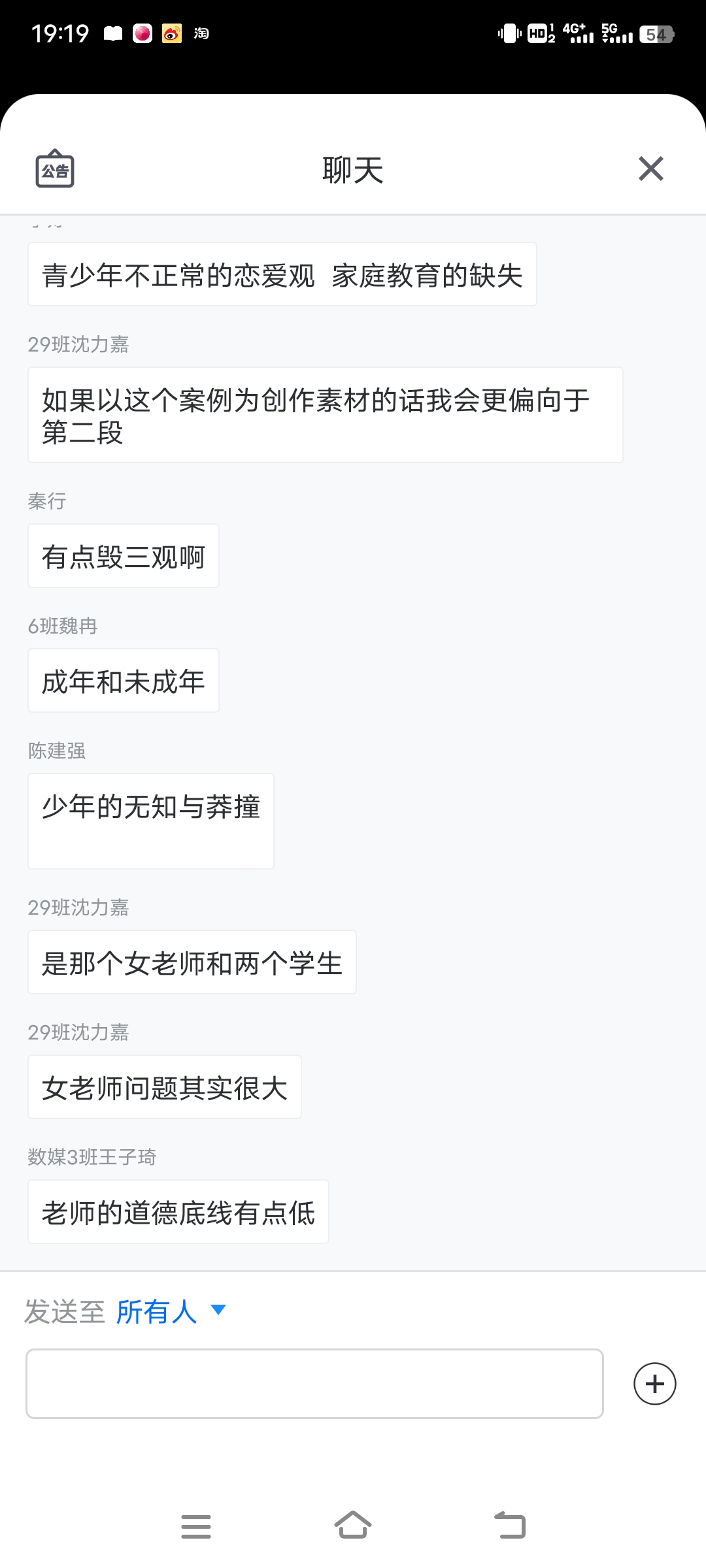This screenshot has width=706, height=1568.
Task: Navigate back with the system back button
Action: click(x=510, y=1526)
